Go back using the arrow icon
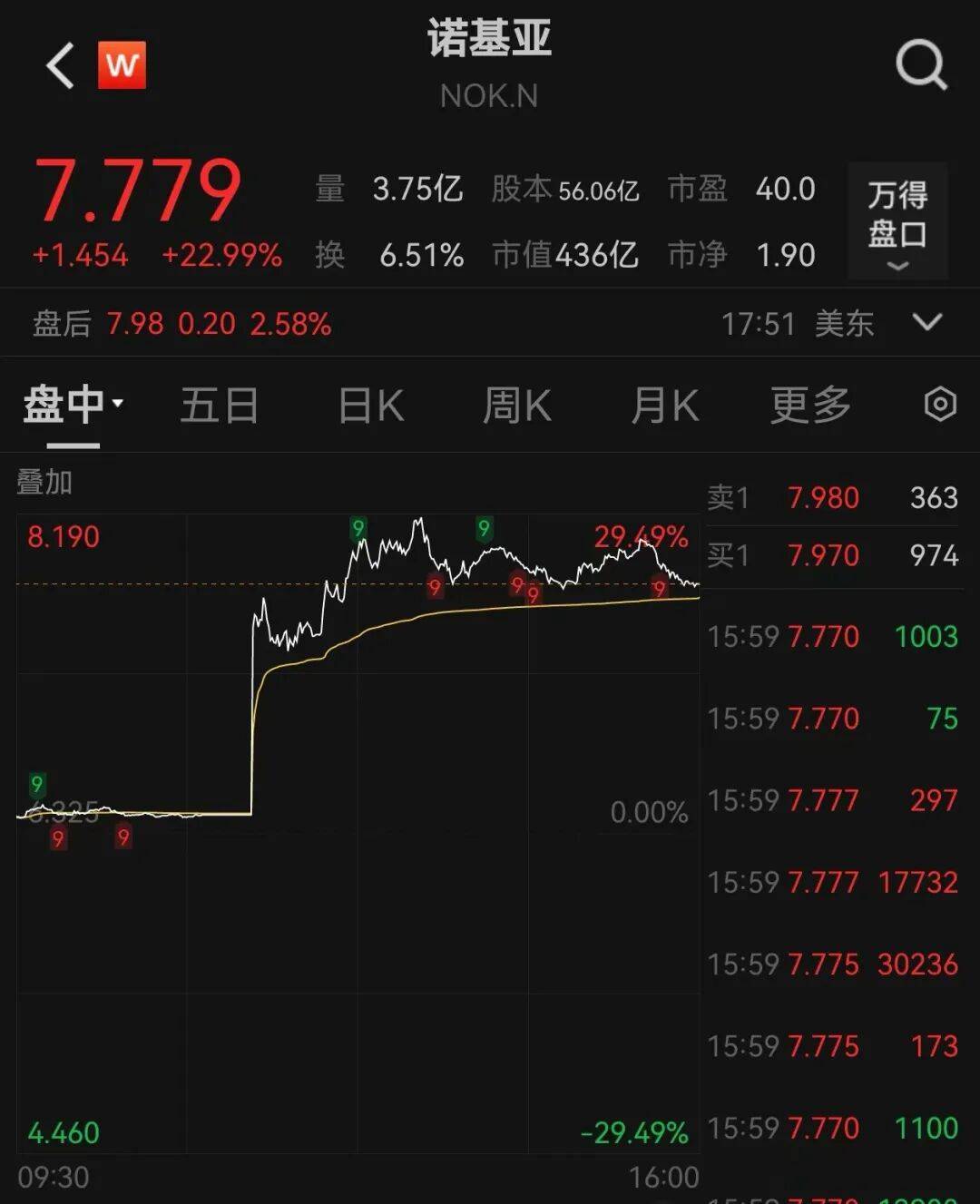 [x=60, y=66]
